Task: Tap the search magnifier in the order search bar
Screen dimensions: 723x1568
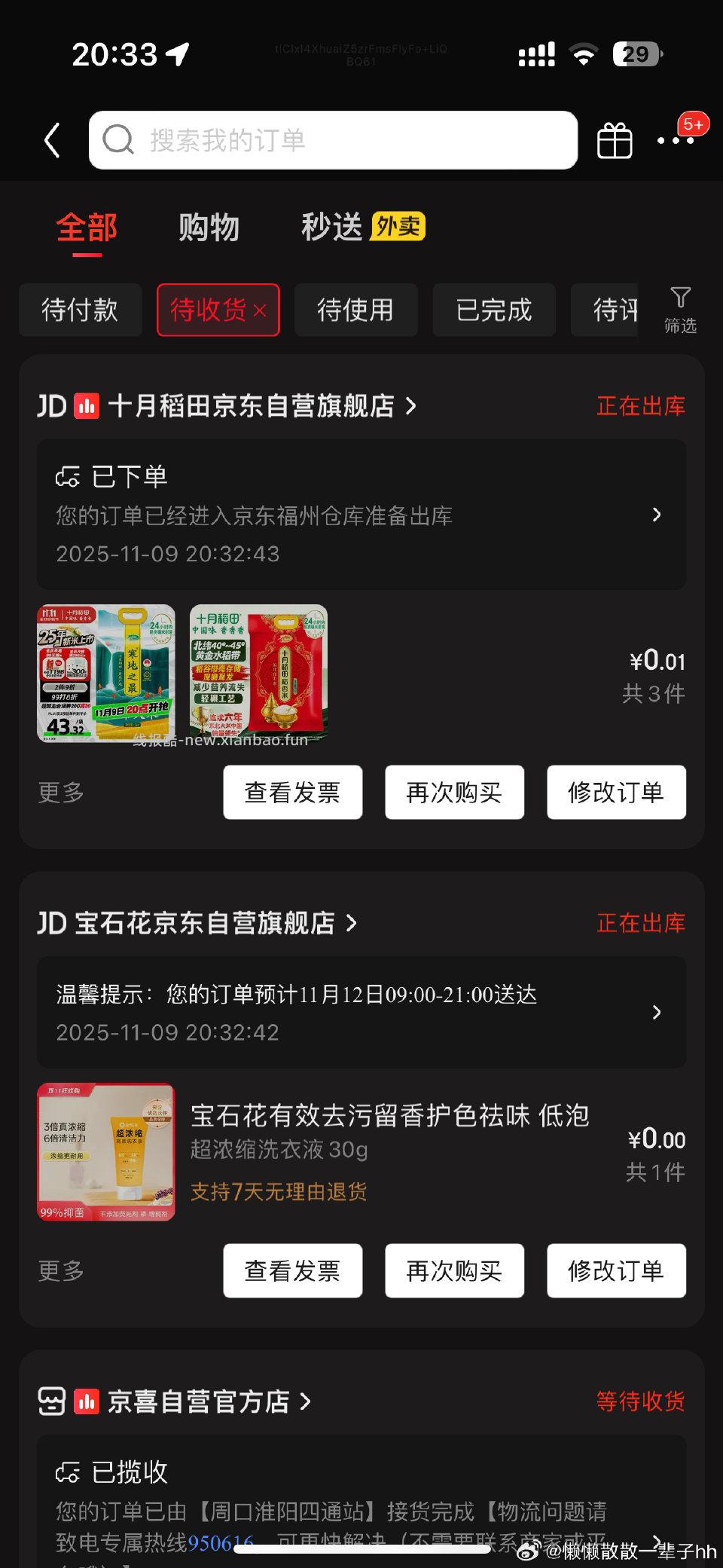Action: point(117,140)
